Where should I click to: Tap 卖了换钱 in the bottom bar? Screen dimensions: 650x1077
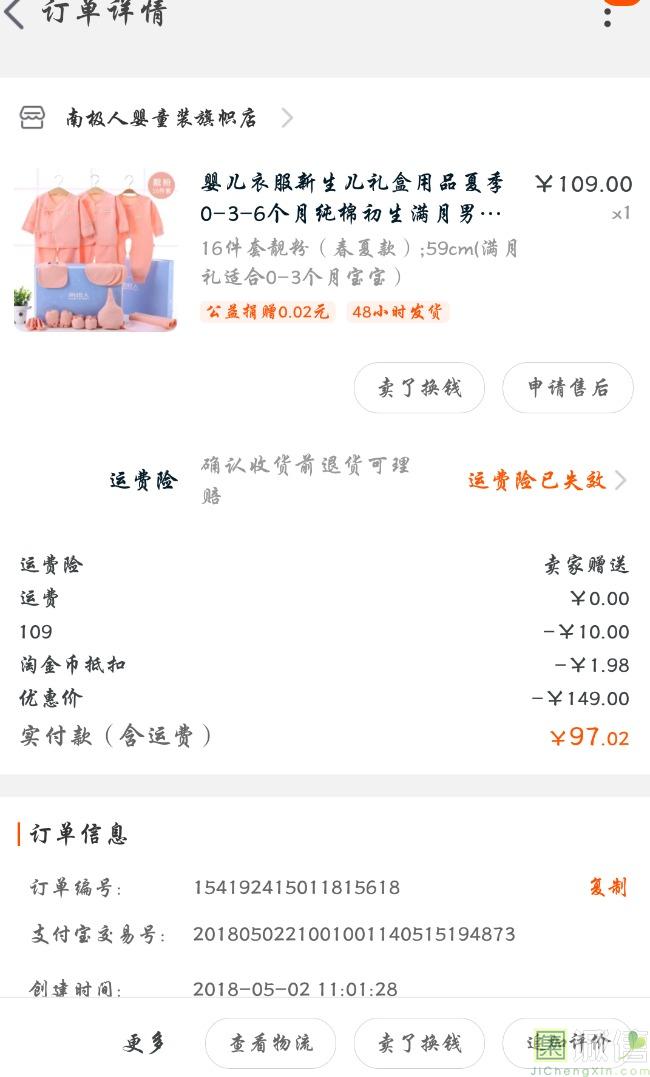pos(419,1043)
